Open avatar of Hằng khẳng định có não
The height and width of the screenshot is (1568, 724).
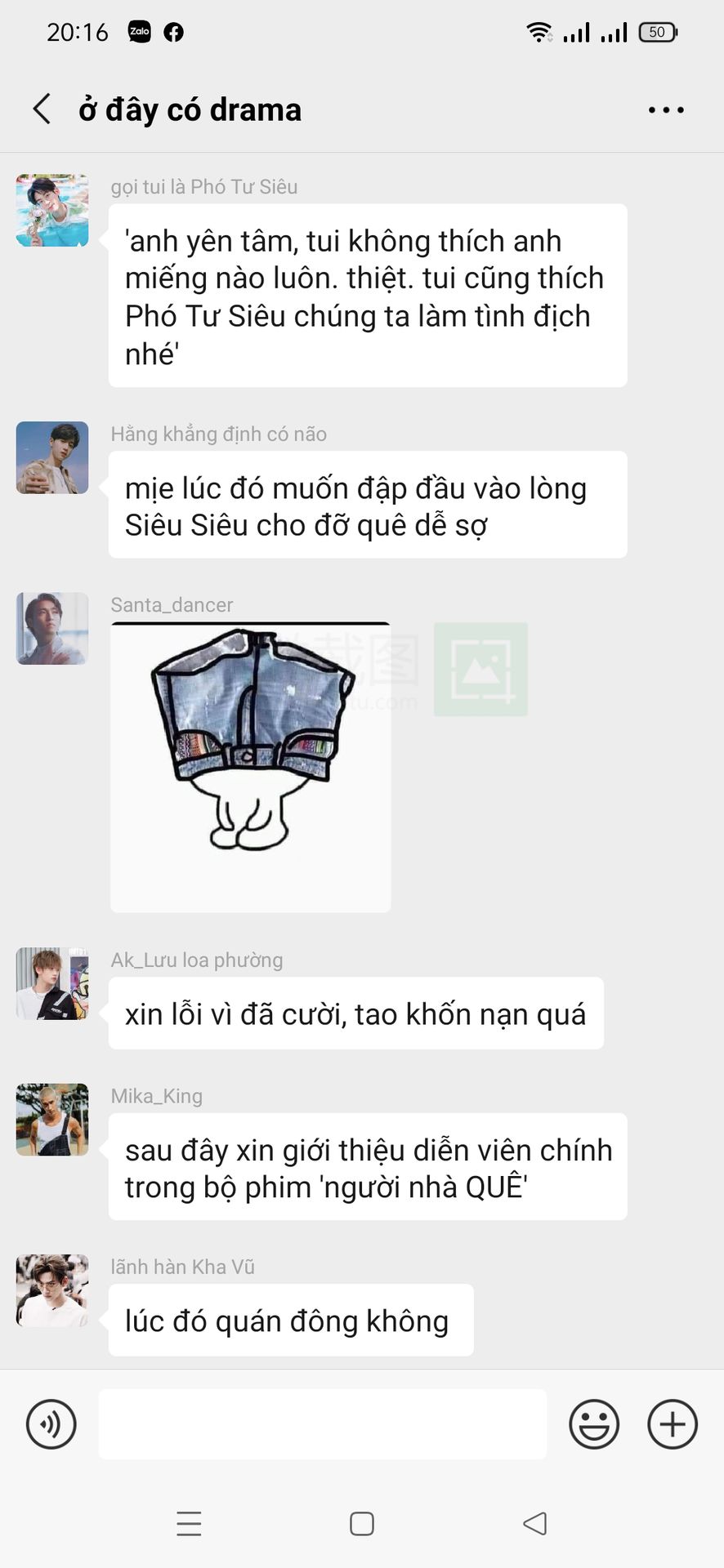tap(52, 457)
